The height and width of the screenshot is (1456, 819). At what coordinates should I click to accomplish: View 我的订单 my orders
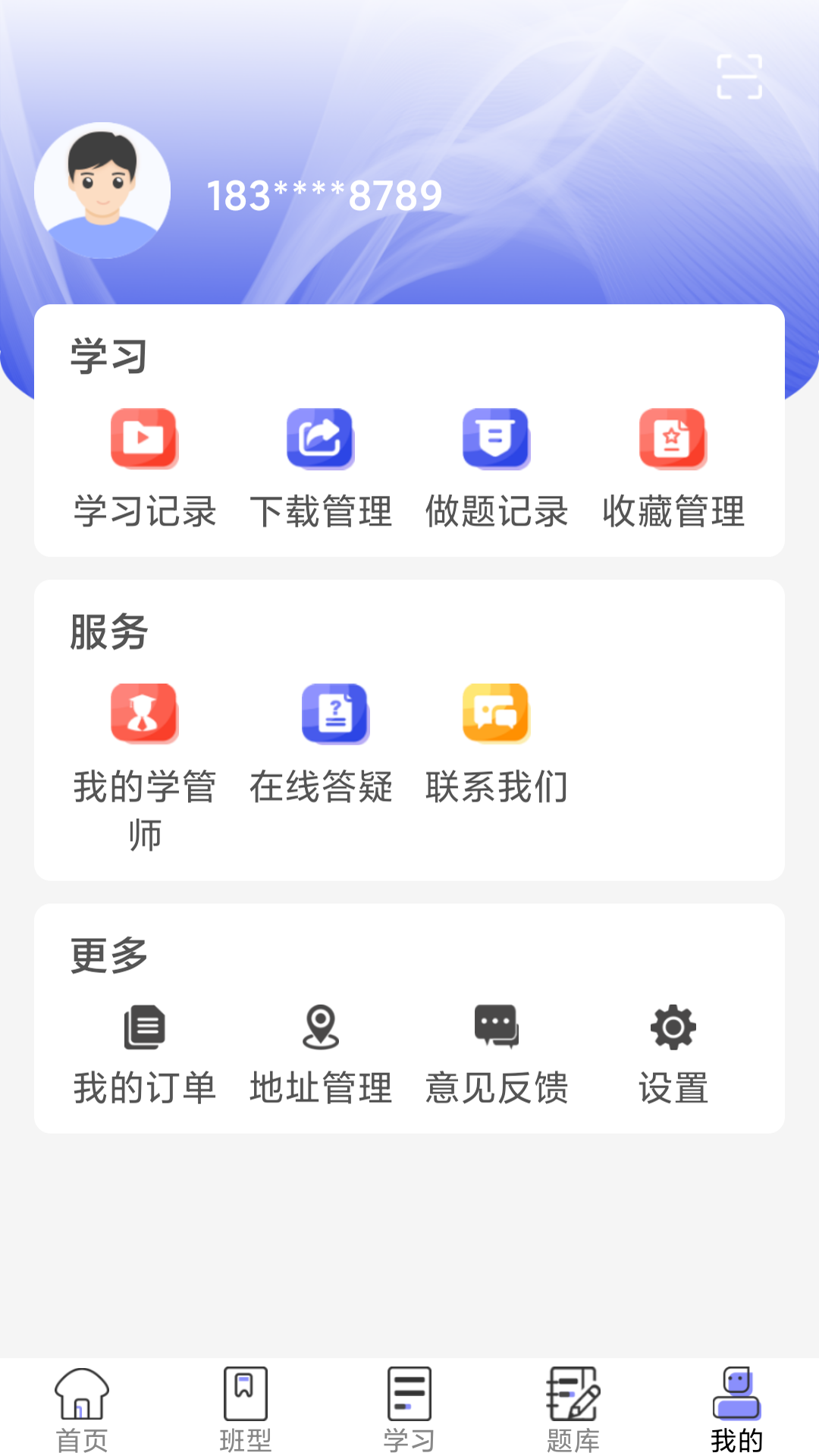point(144,1054)
